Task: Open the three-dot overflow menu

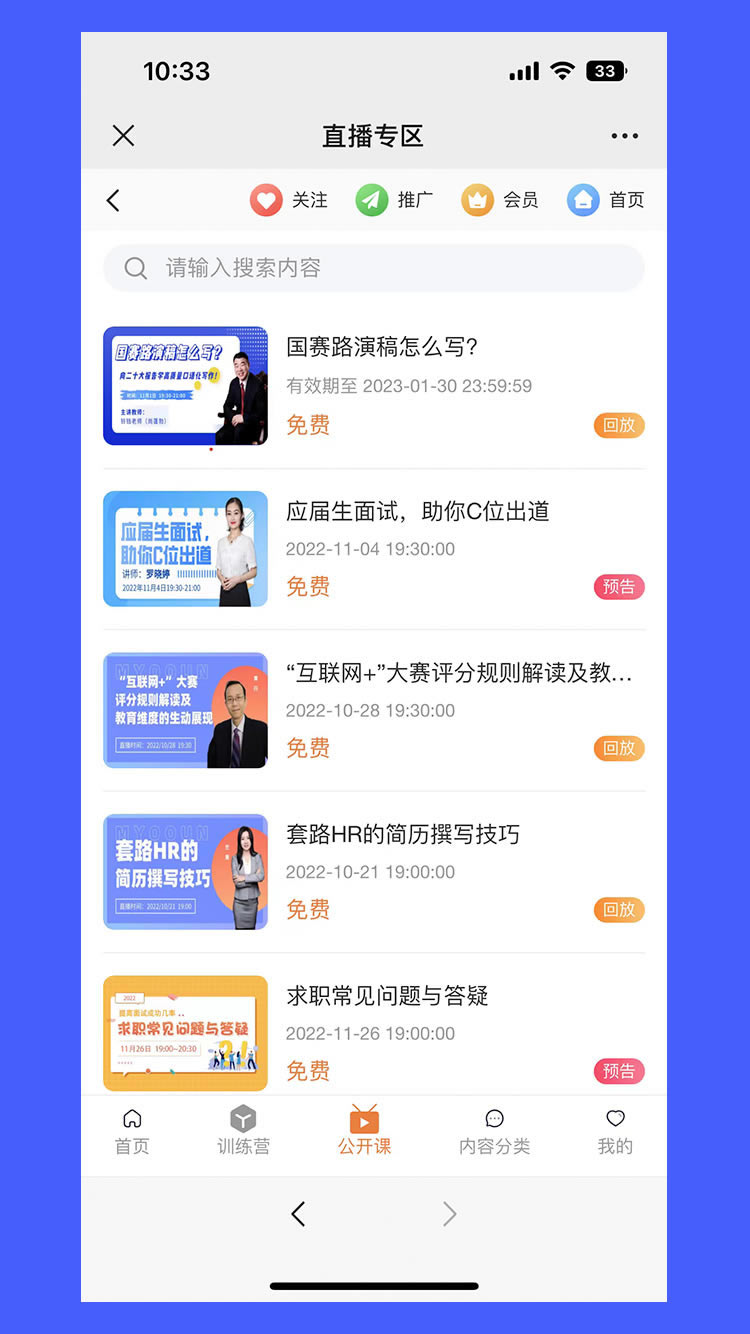Action: (x=624, y=136)
